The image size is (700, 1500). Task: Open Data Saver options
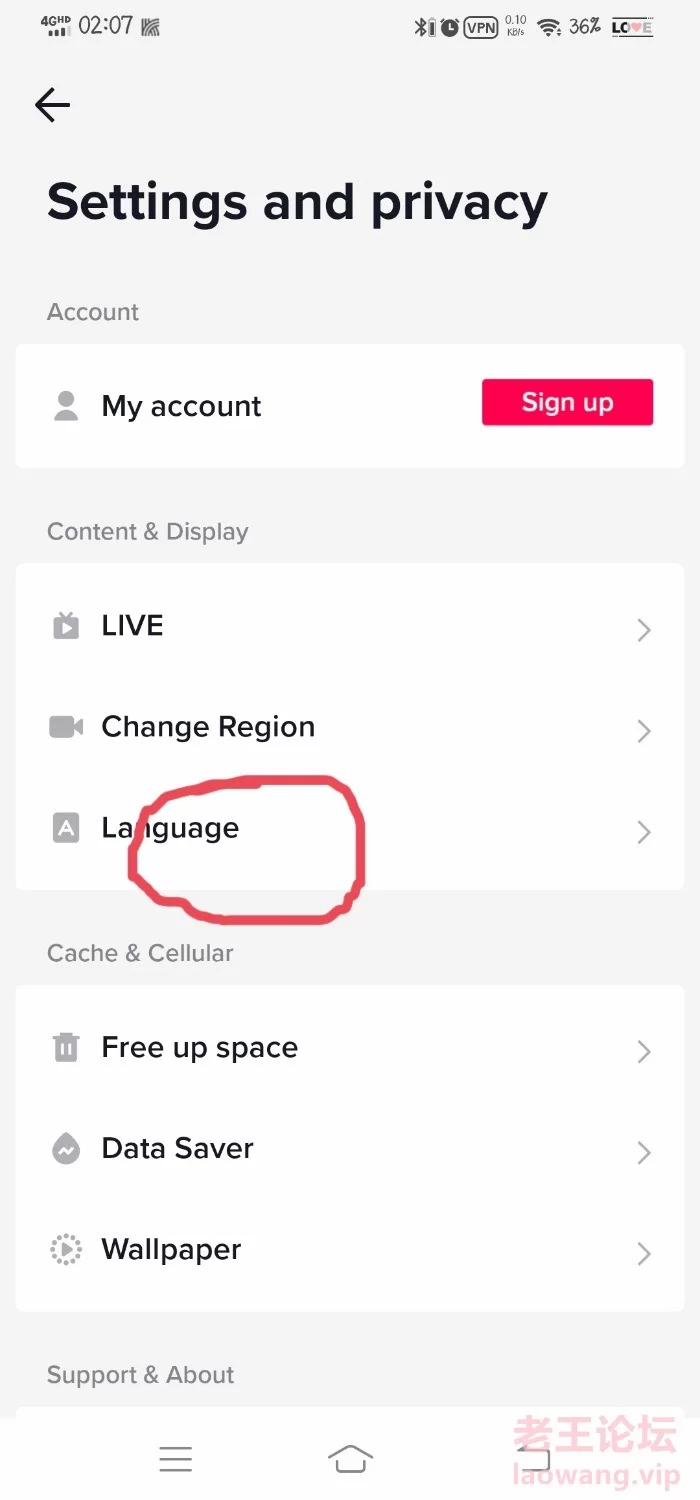point(350,1149)
